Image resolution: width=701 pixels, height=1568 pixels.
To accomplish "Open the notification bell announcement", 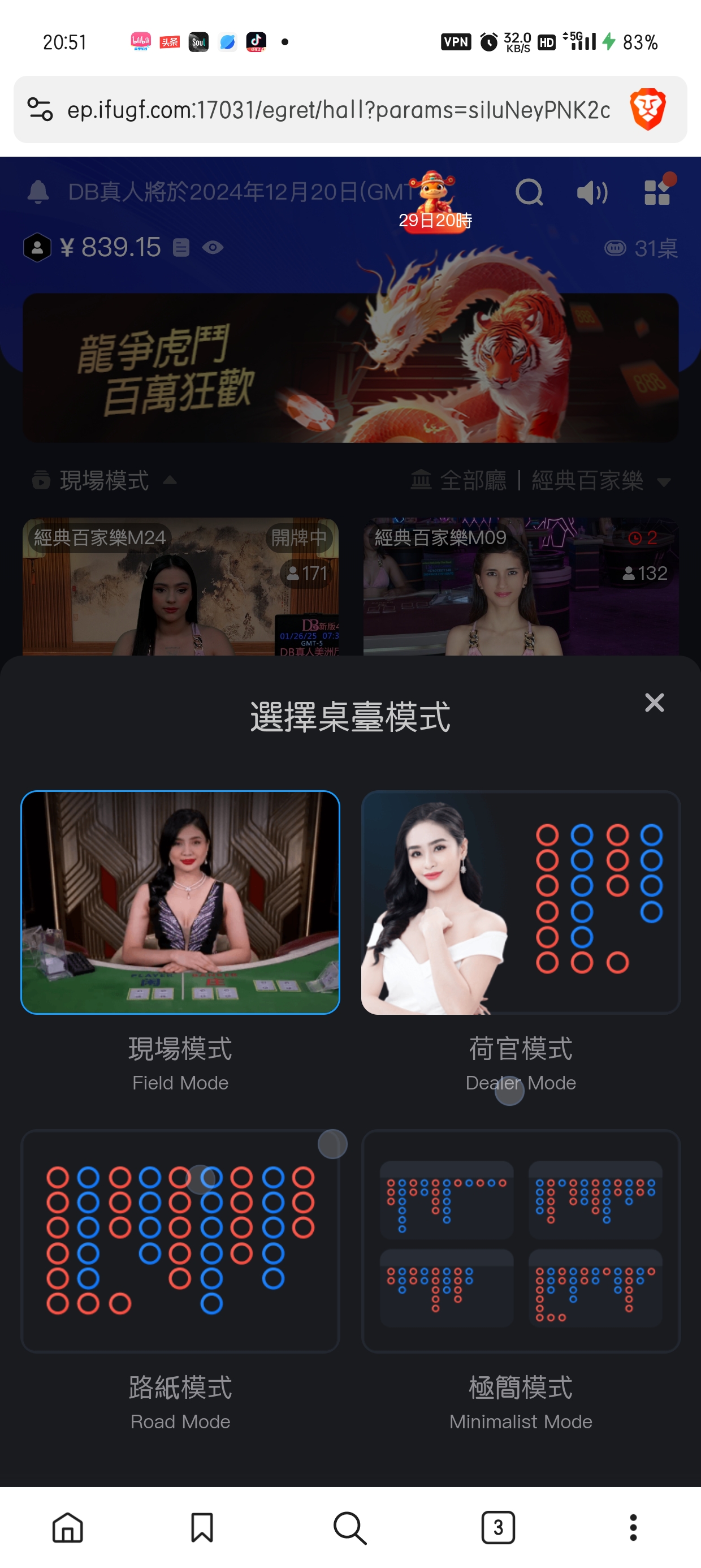I will pos(39,191).
